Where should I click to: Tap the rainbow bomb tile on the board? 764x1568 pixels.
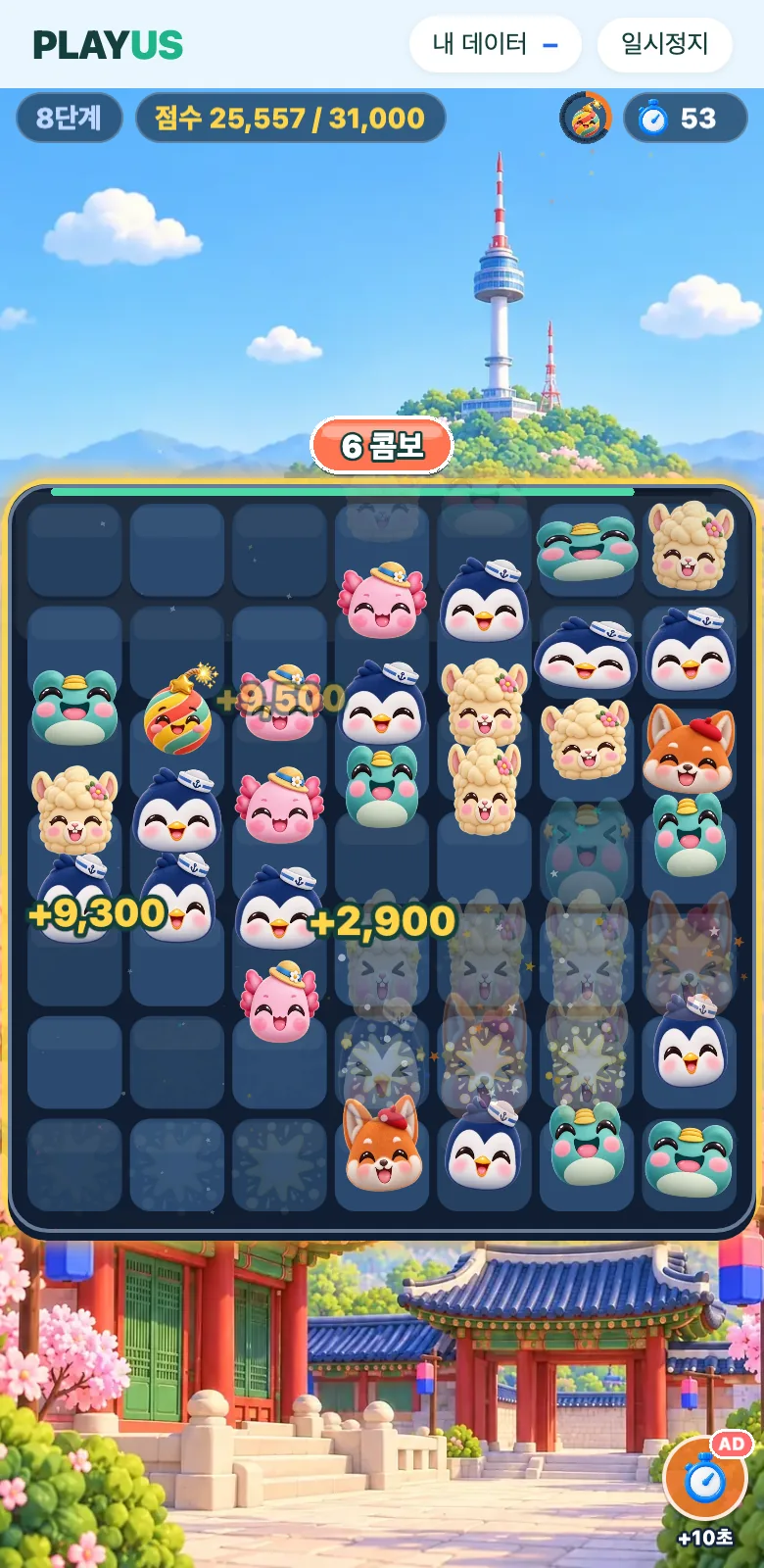[x=178, y=710]
